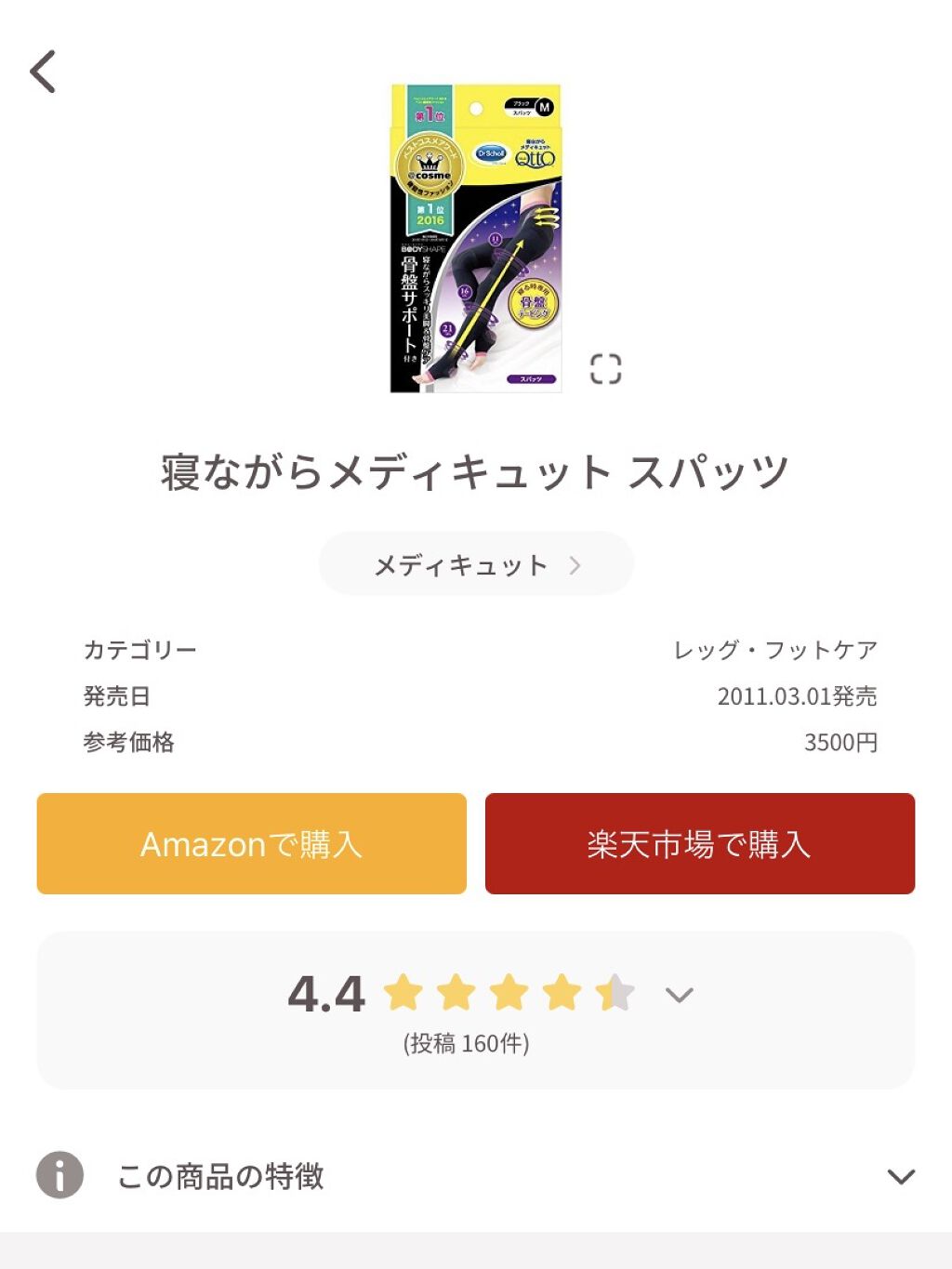Open the レッグ・フットケア category link

pyautogui.click(x=774, y=649)
